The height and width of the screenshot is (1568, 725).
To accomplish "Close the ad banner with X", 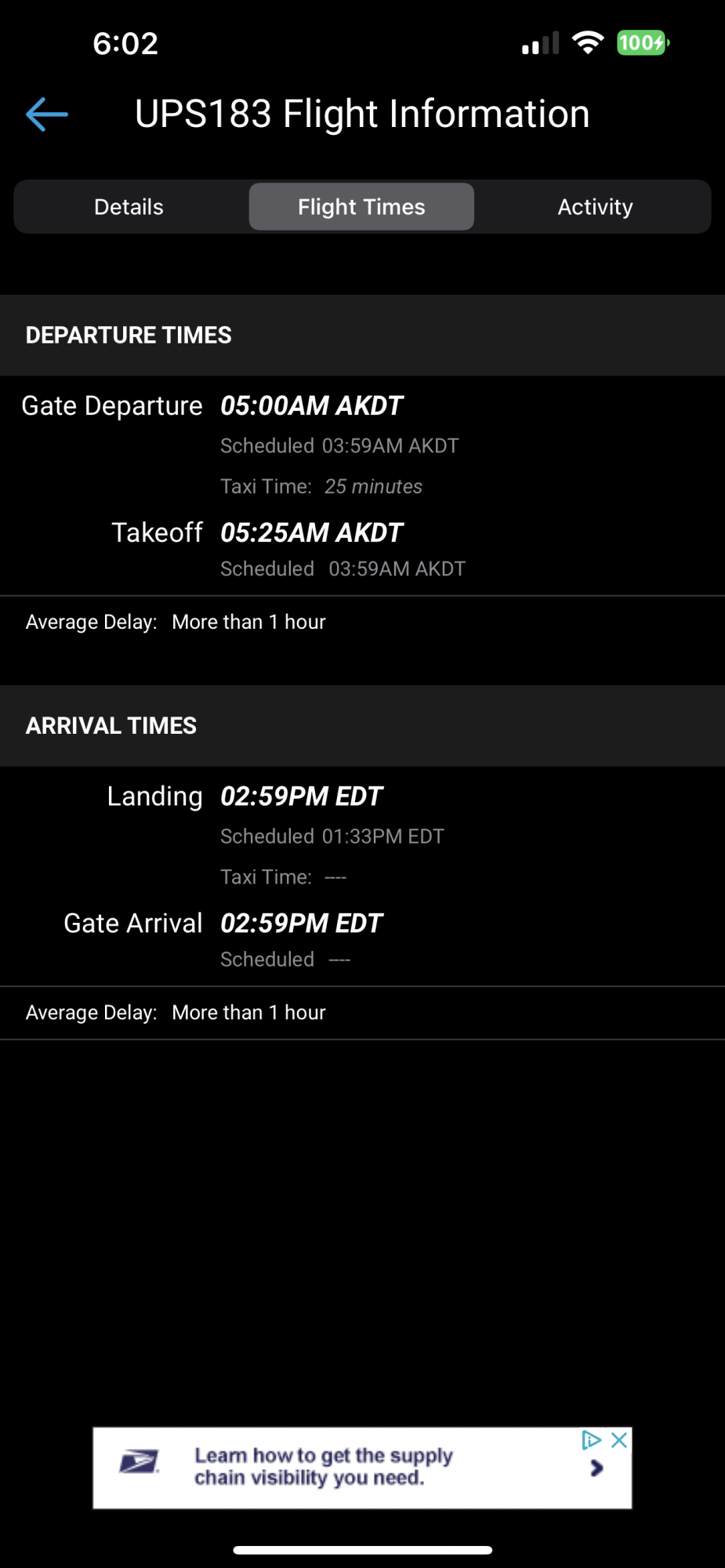I will pyautogui.click(x=619, y=1439).
